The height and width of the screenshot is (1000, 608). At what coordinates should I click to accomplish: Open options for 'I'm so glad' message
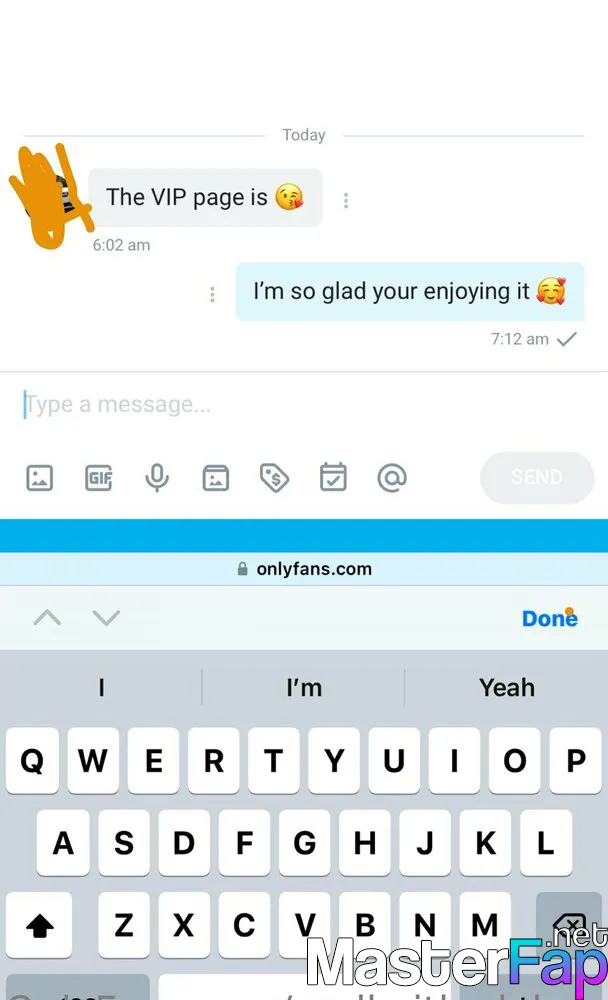212,294
